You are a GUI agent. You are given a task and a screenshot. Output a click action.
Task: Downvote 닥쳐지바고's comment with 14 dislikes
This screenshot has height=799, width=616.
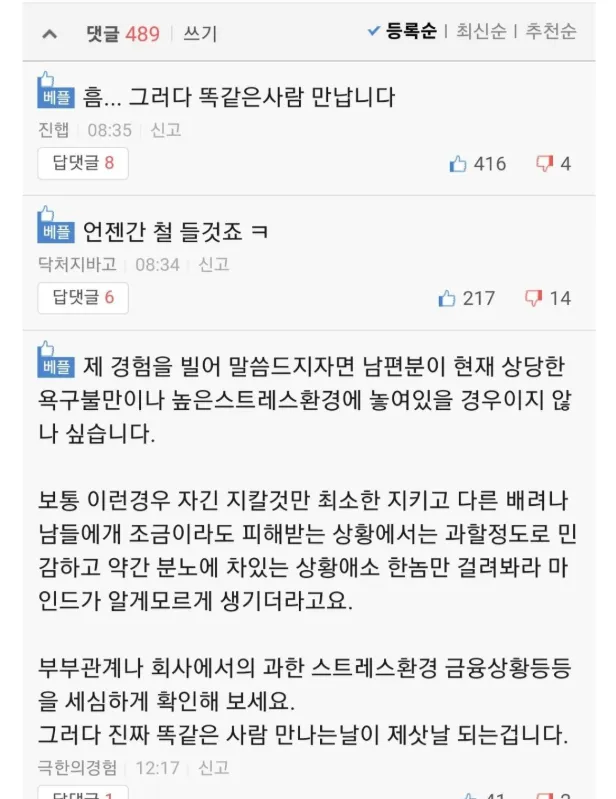pyautogui.click(x=534, y=298)
